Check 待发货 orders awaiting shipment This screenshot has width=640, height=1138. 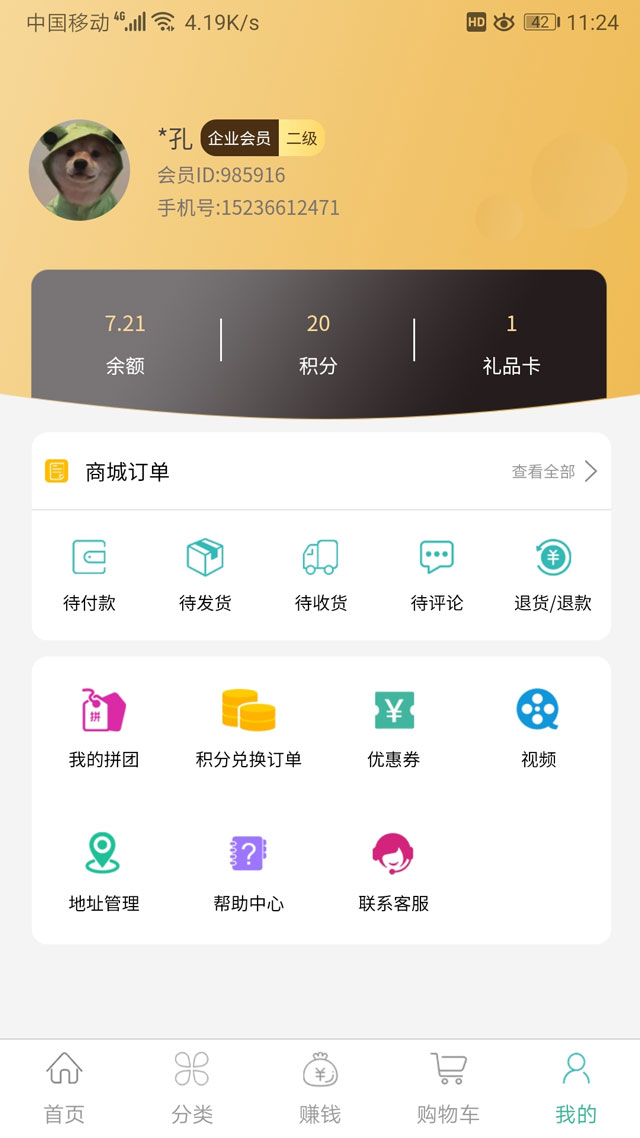205,574
